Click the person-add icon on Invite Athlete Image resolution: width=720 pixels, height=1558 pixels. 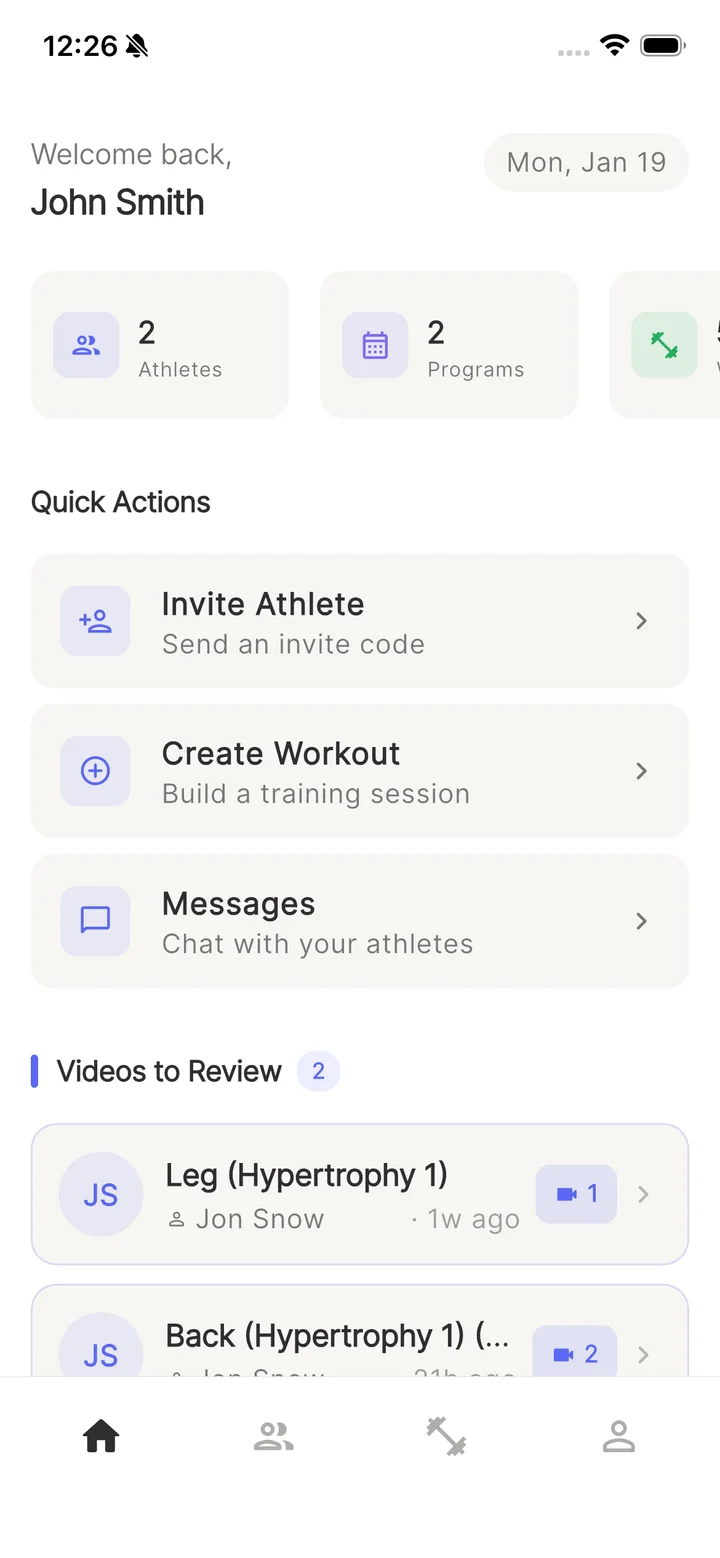click(95, 621)
